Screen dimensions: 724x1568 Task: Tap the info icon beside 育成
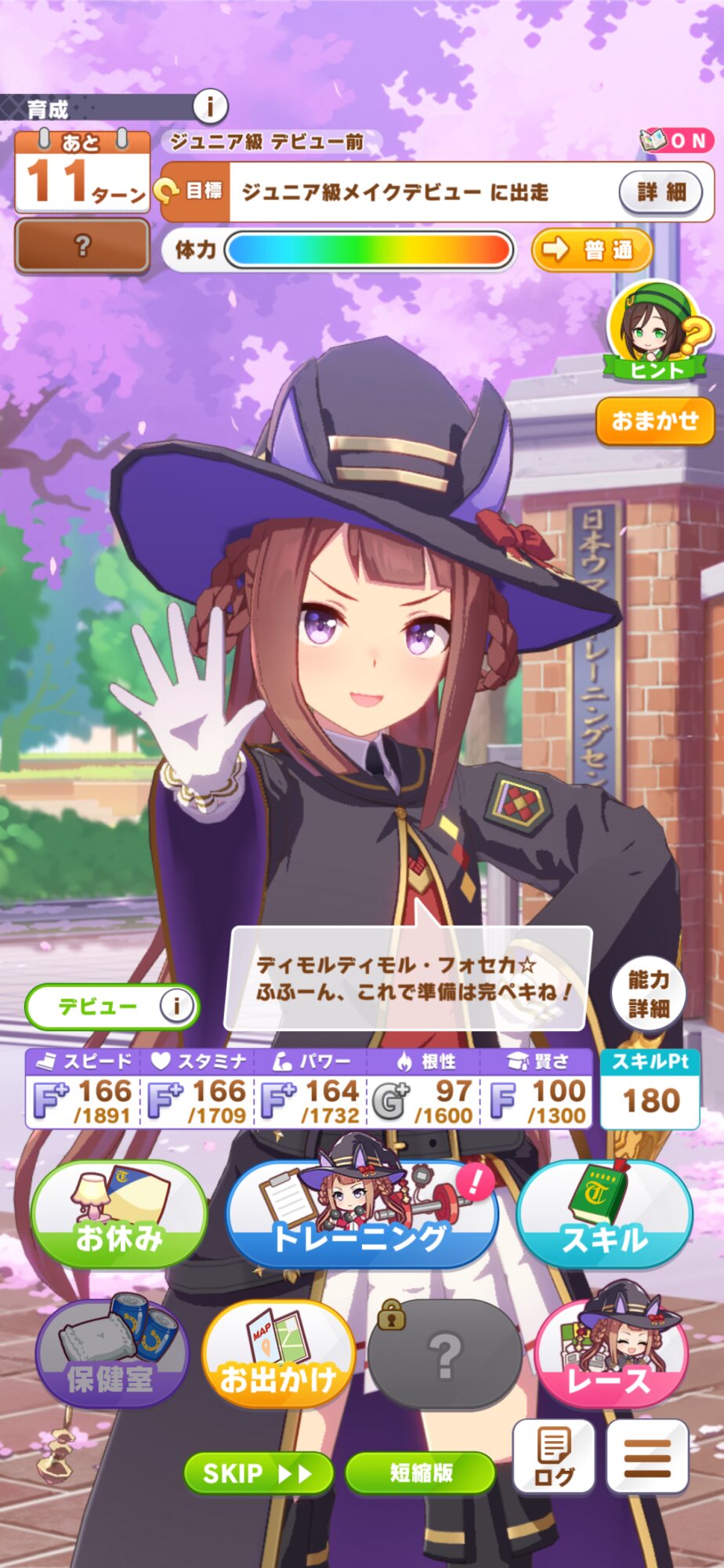[210, 106]
